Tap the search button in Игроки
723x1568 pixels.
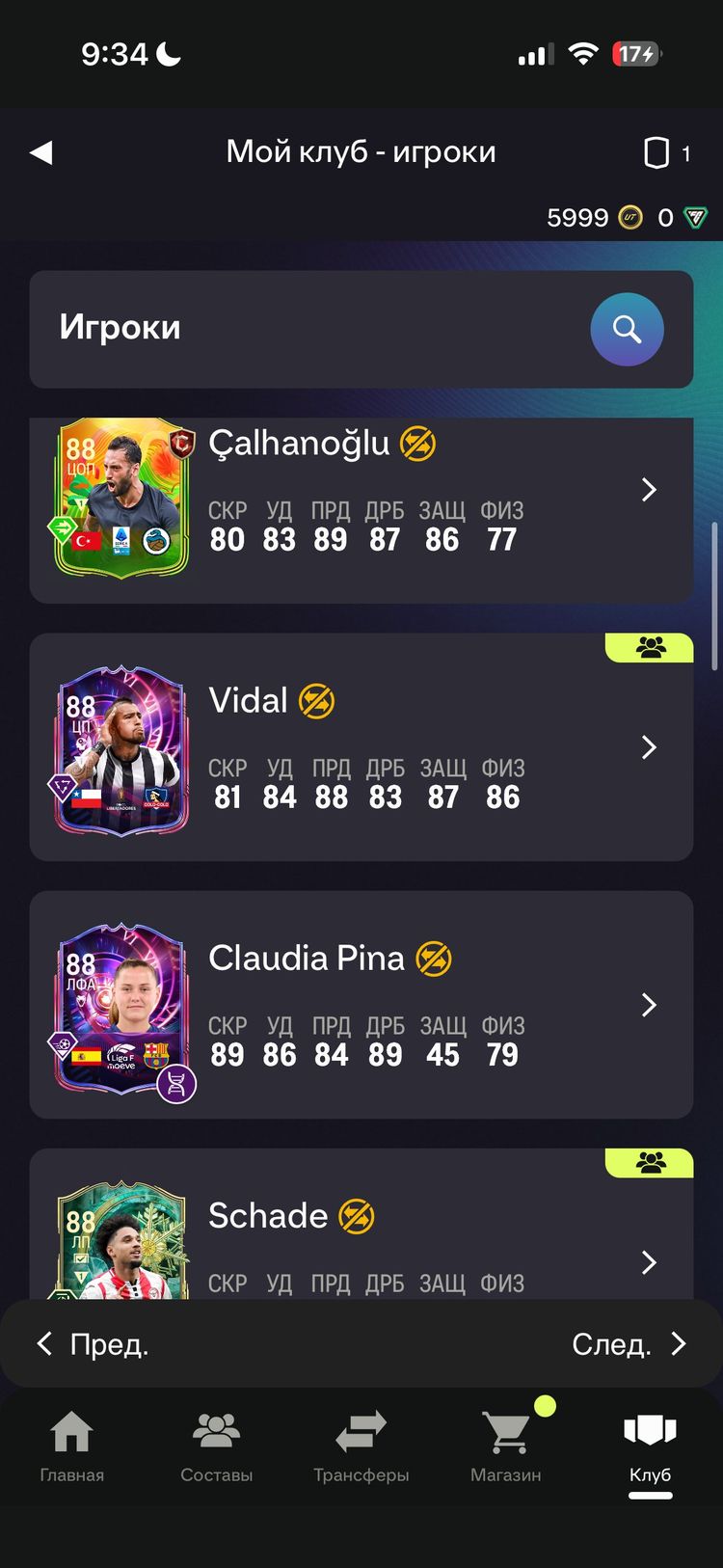point(627,329)
